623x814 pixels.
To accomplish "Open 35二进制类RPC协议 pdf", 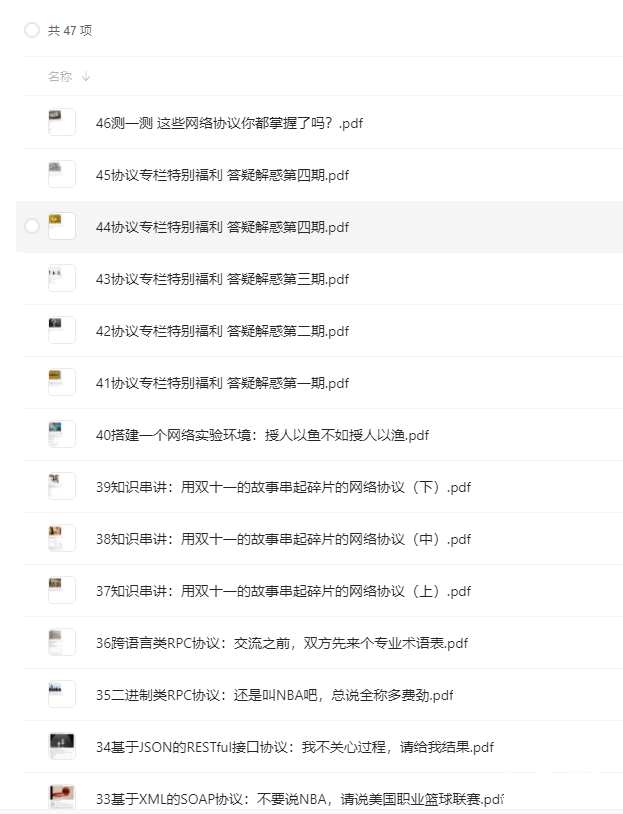I will [274, 695].
